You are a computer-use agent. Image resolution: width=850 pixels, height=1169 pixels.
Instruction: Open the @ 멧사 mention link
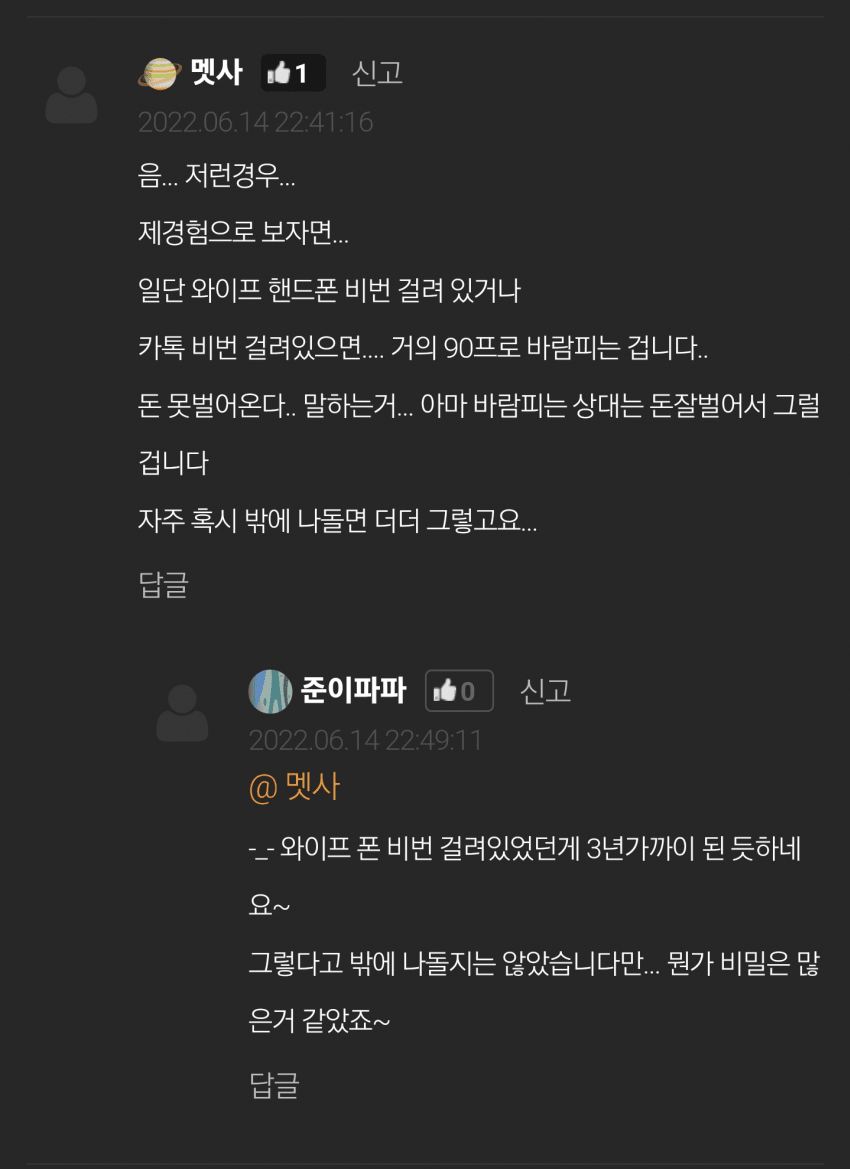pyautogui.click(x=294, y=787)
